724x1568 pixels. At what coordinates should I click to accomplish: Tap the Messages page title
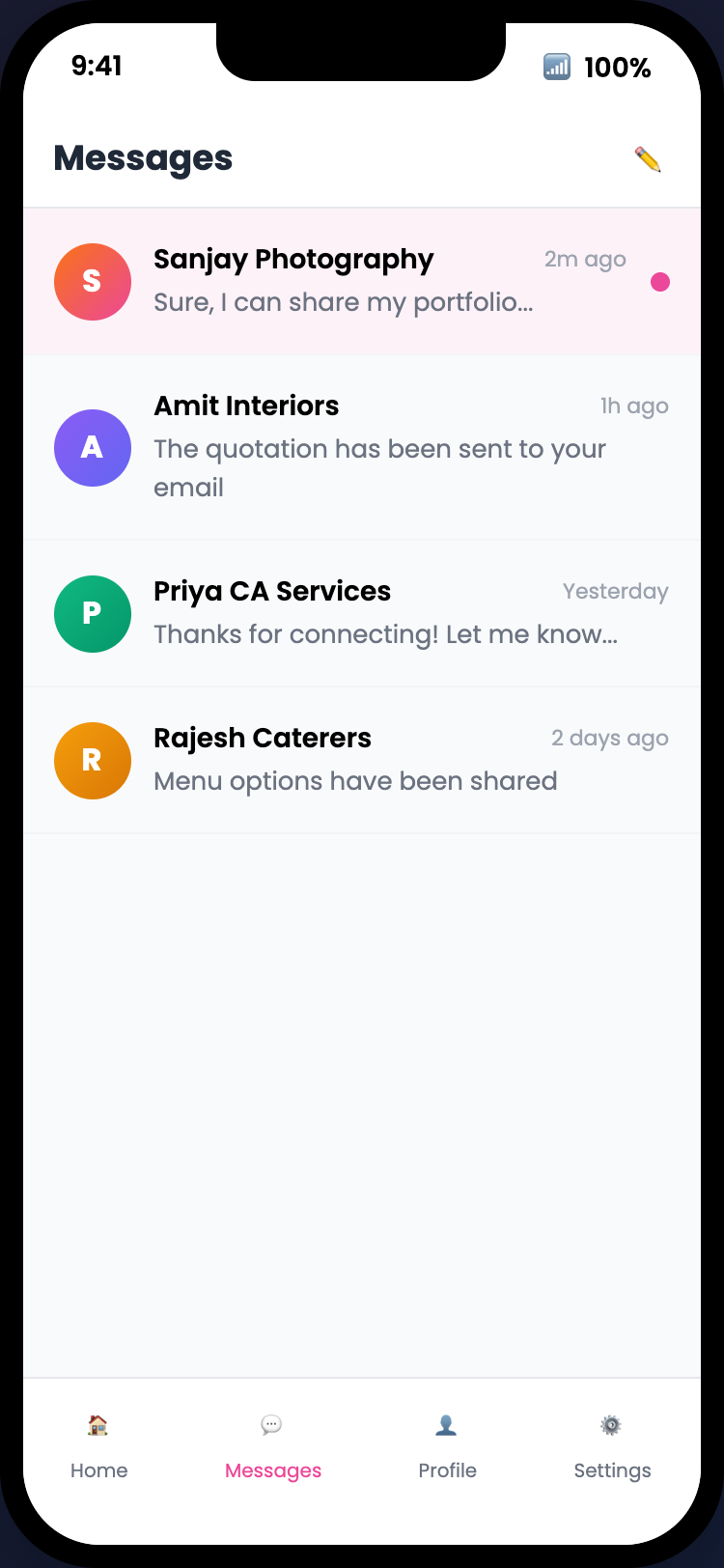[x=143, y=157]
